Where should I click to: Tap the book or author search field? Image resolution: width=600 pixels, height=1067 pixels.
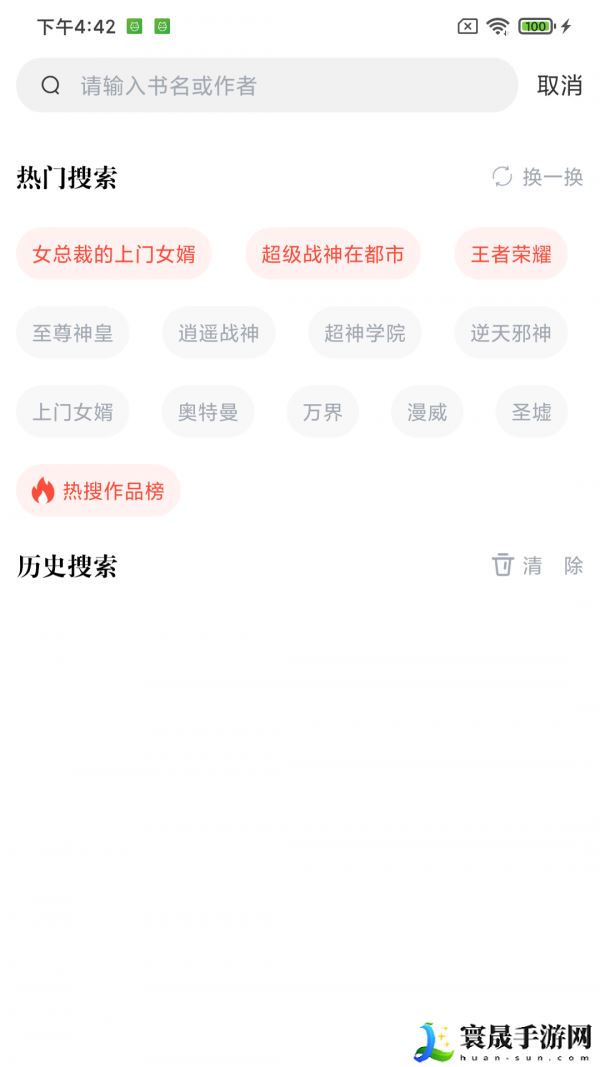pyautogui.click(x=280, y=86)
